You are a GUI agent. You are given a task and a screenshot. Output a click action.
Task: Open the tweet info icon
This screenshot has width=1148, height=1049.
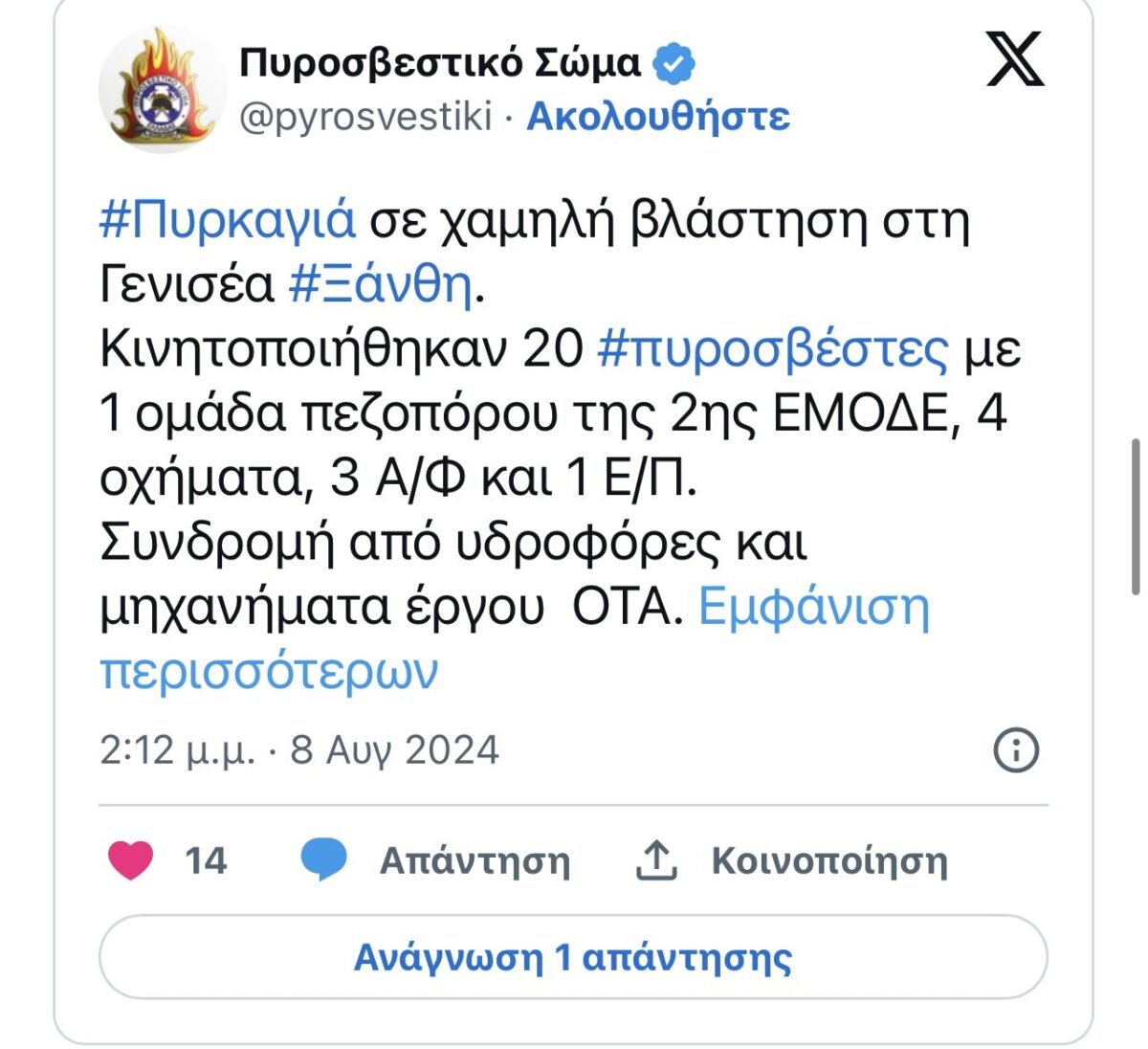pyautogui.click(x=1016, y=749)
